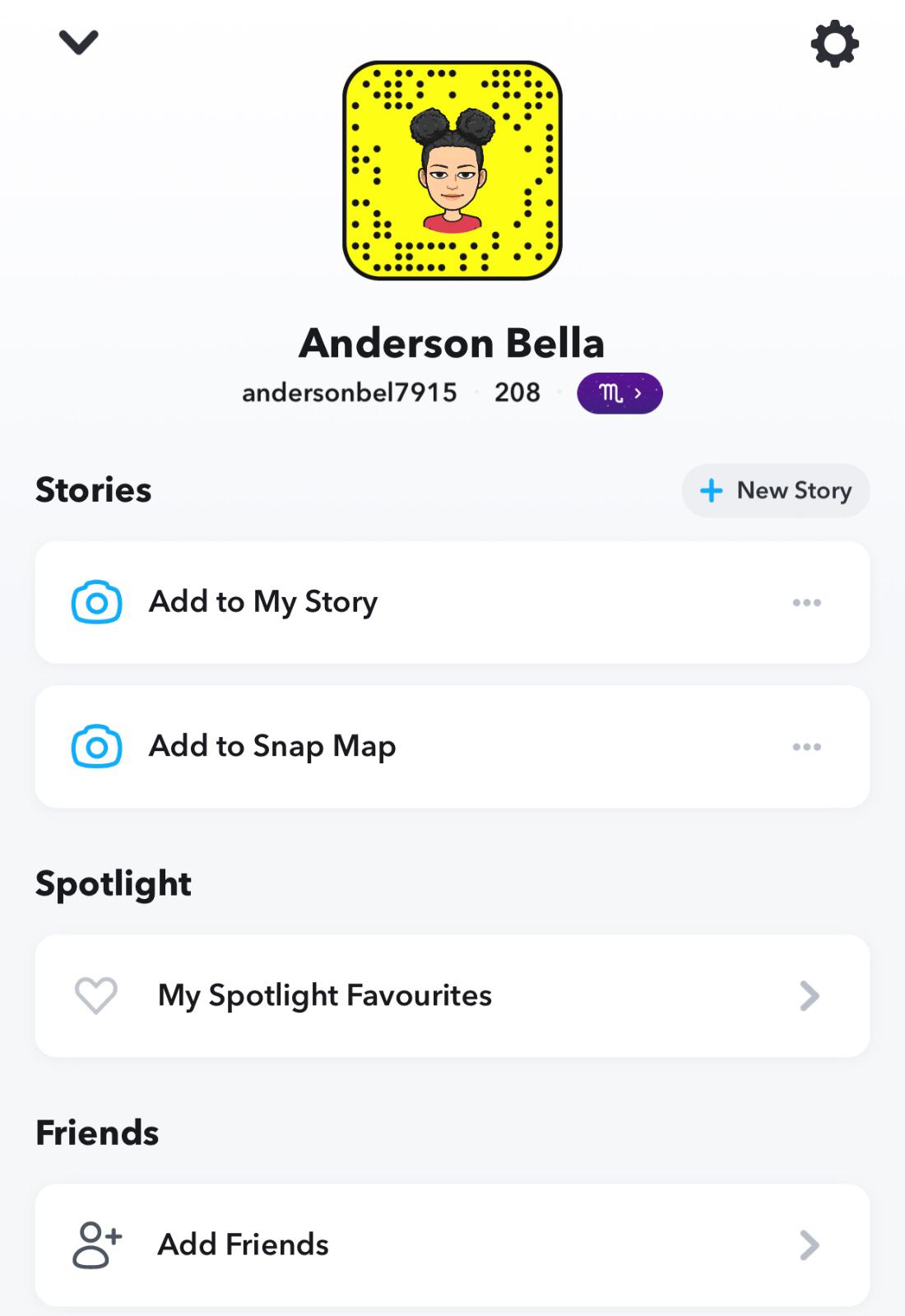Image resolution: width=905 pixels, height=1316 pixels.
Task: Open the Snapcode with Bitmoji avatar
Action: 452,170
